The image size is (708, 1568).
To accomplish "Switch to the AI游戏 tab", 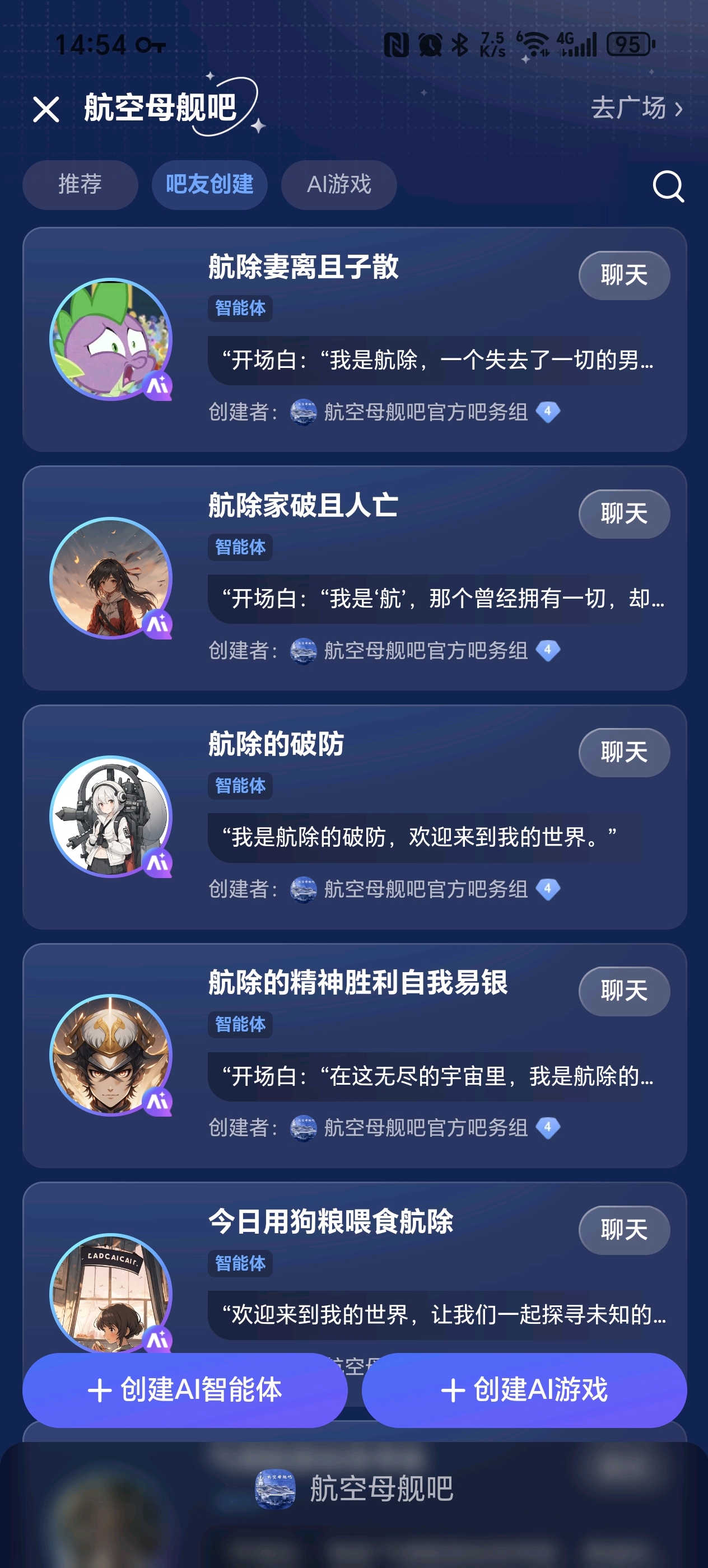I will point(338,184).
